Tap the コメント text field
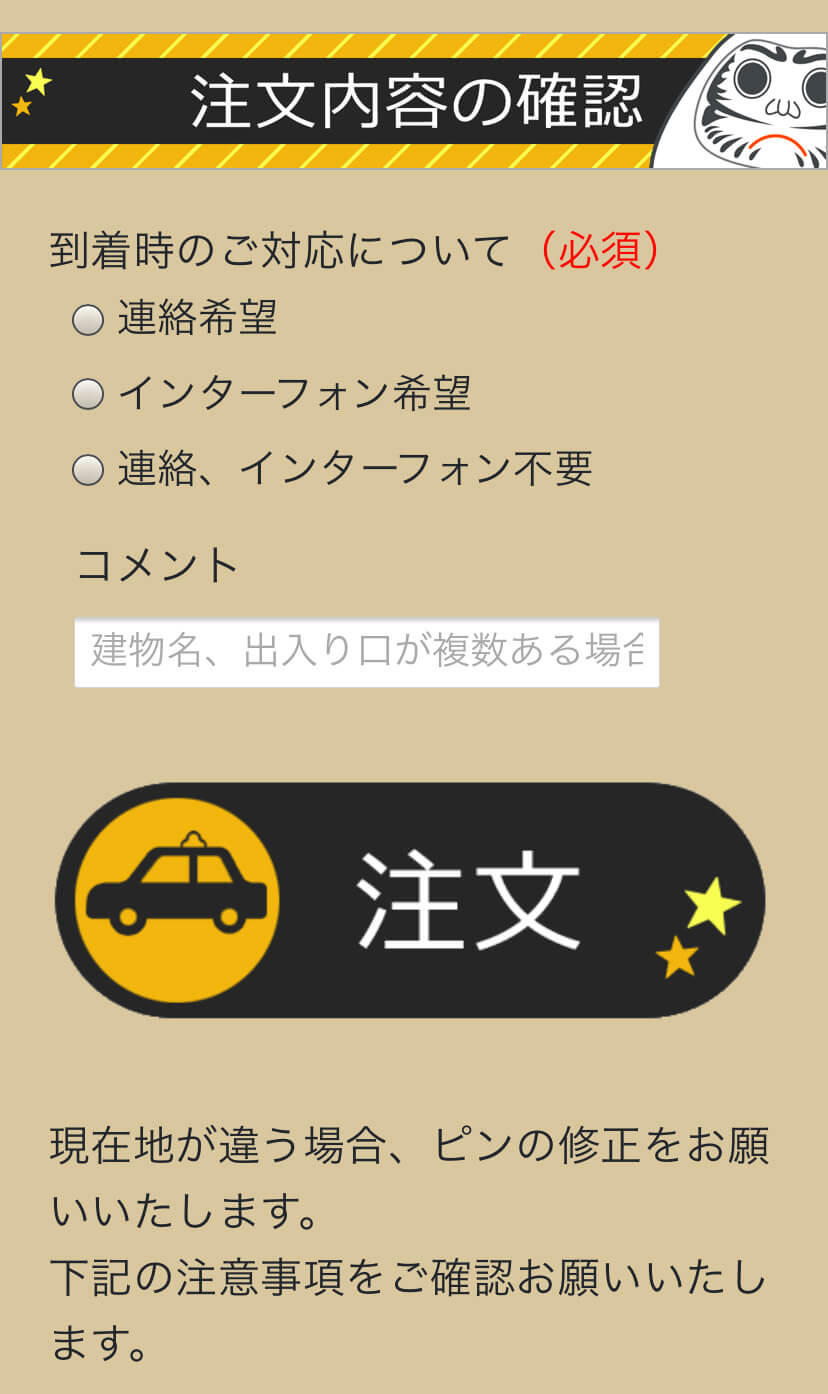 366,652
